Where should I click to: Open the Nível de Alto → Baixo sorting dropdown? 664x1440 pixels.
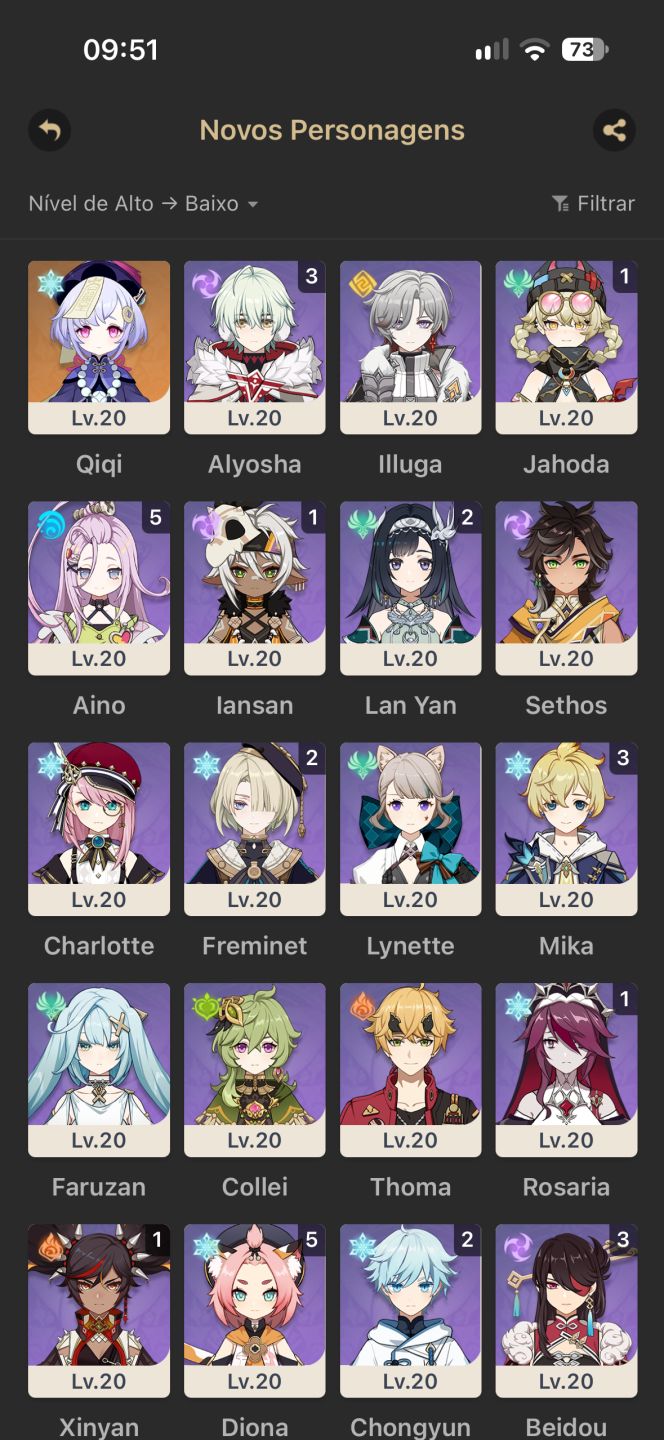coord(143,203)
